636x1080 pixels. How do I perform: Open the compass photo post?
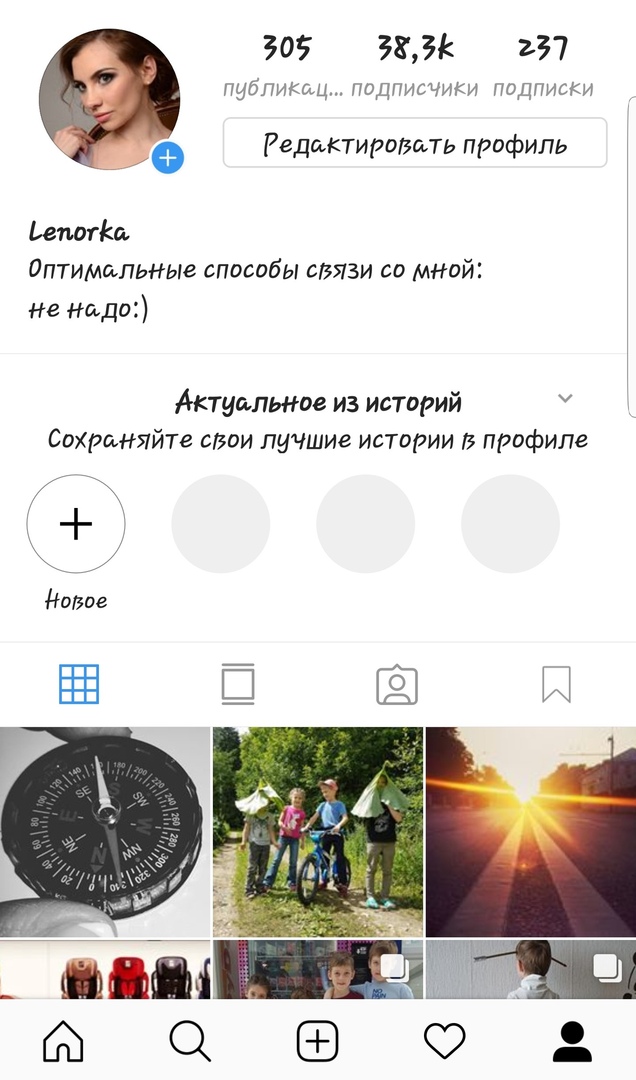[x=105, y=830]
